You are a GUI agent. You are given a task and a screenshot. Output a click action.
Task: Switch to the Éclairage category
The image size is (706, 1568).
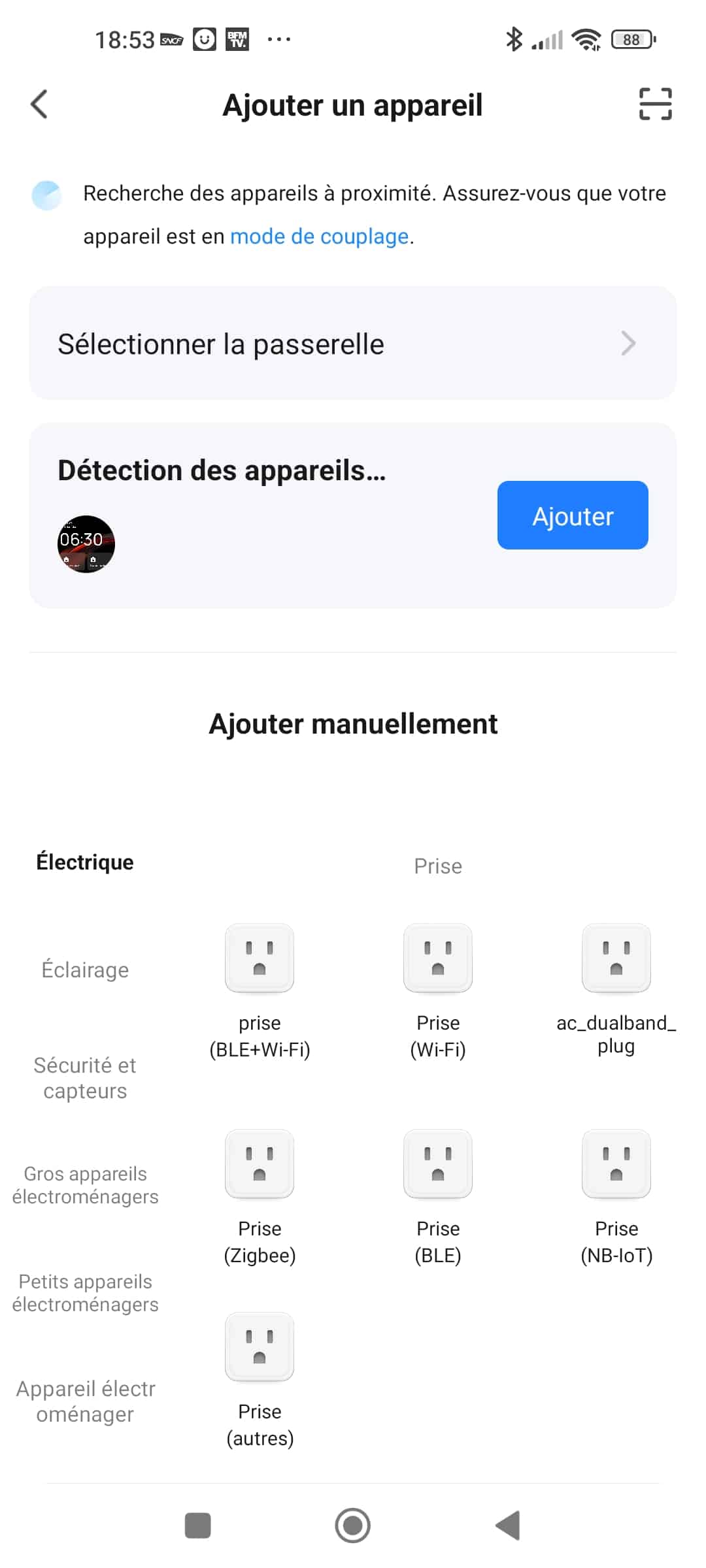[85, 970]
